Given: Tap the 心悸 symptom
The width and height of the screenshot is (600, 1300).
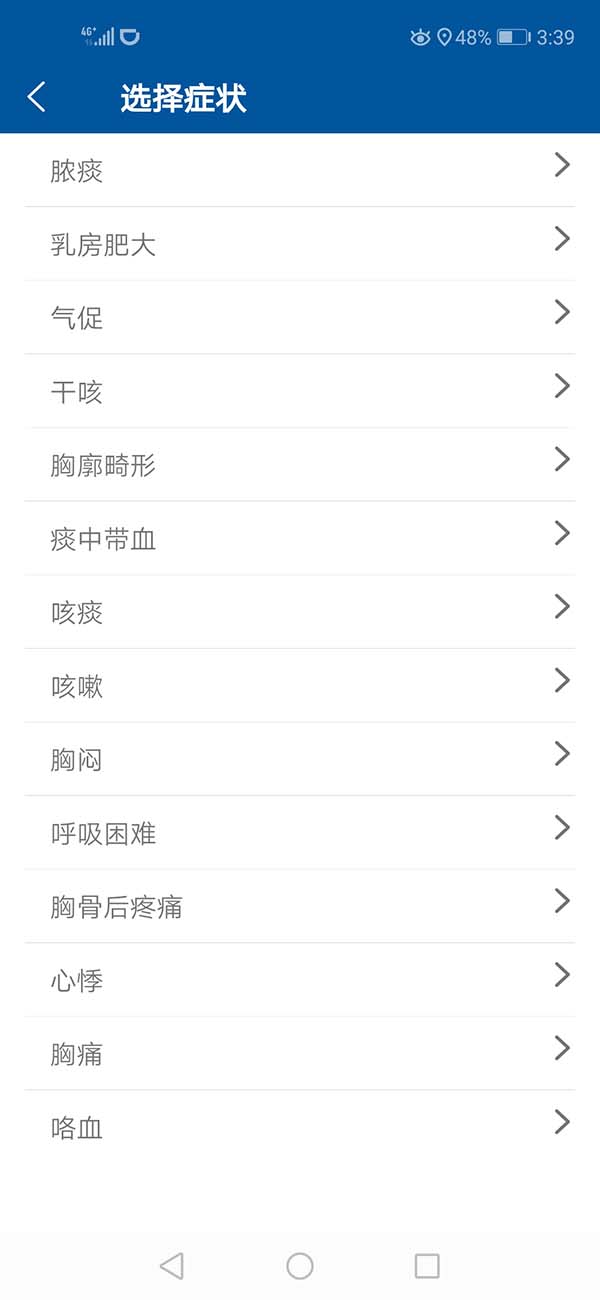Looking at the screenshot, I should 300,980.
